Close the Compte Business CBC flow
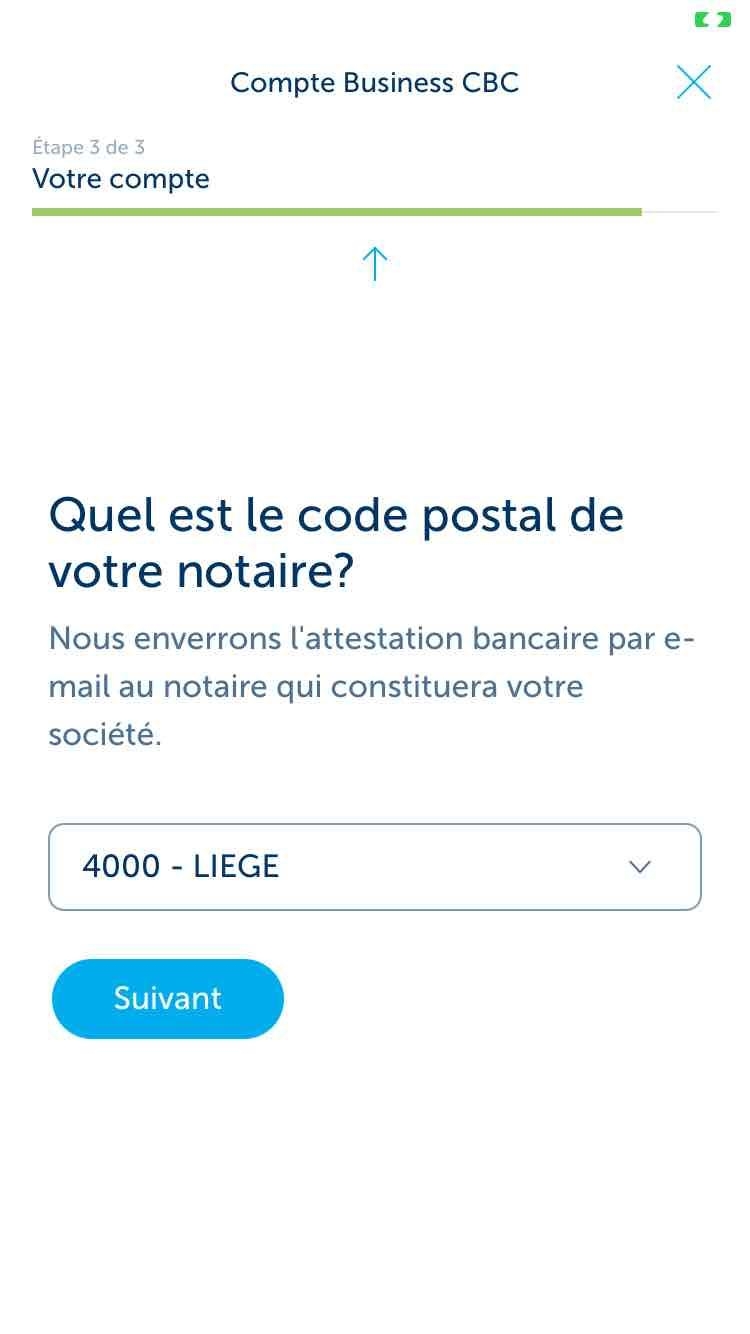 click(x=693, y=82)
